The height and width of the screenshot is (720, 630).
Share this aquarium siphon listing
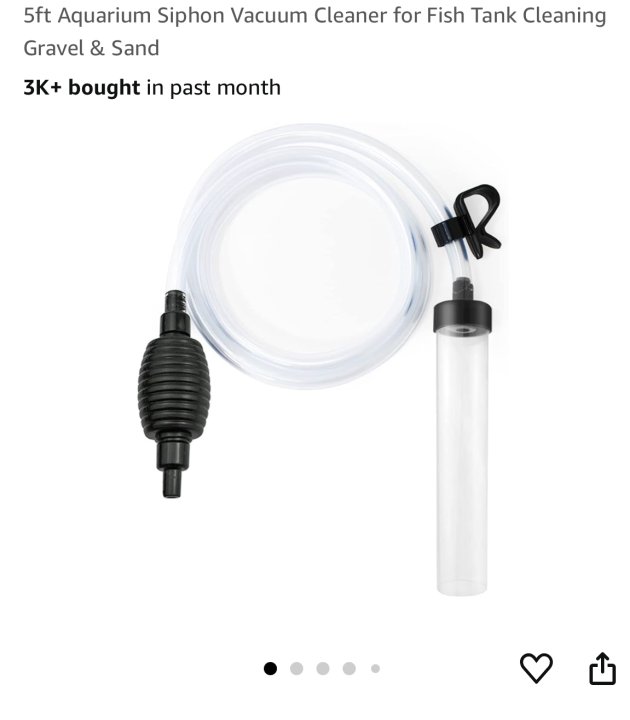(x=602, y=667)
